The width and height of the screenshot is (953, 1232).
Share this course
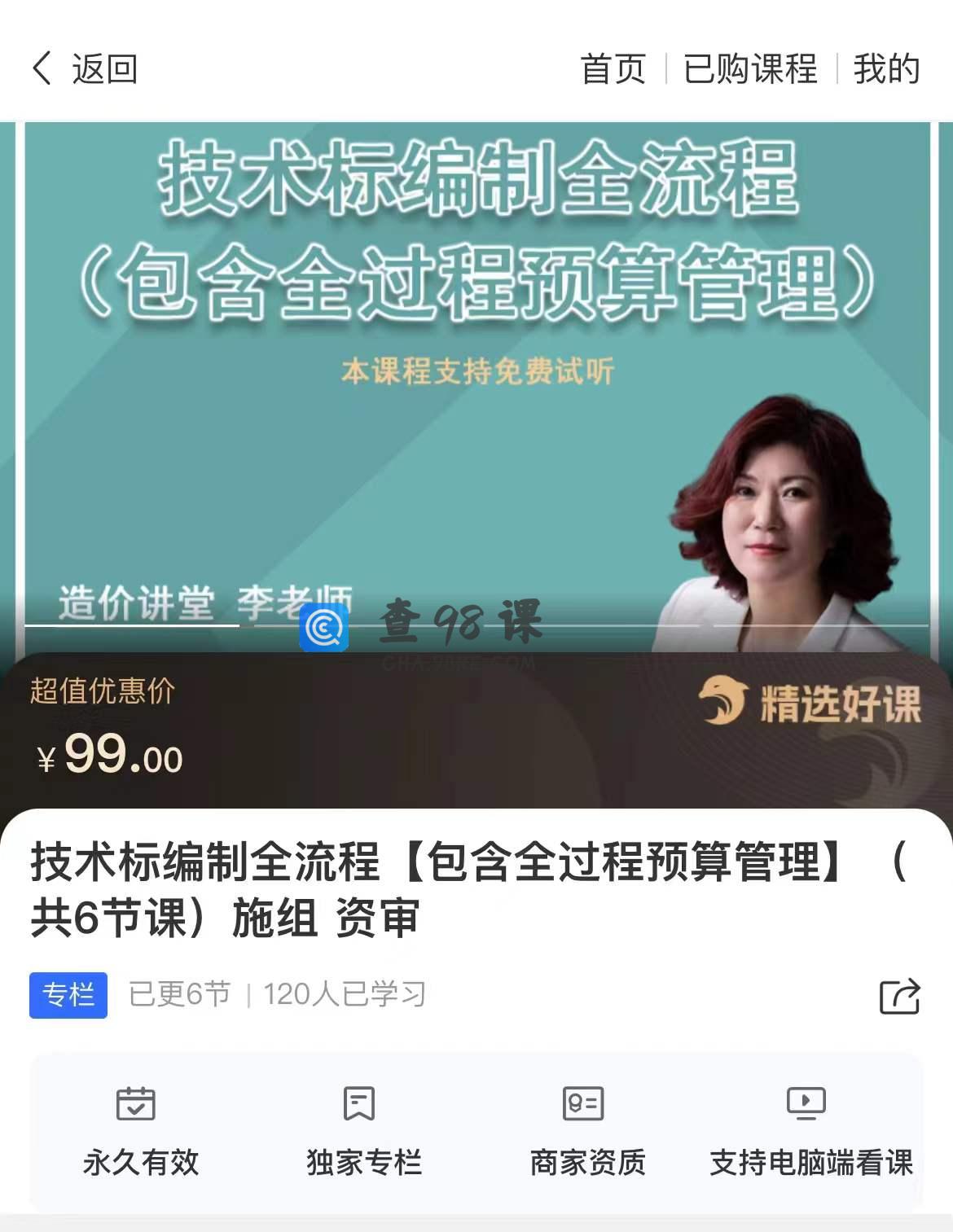coord(899,995)
